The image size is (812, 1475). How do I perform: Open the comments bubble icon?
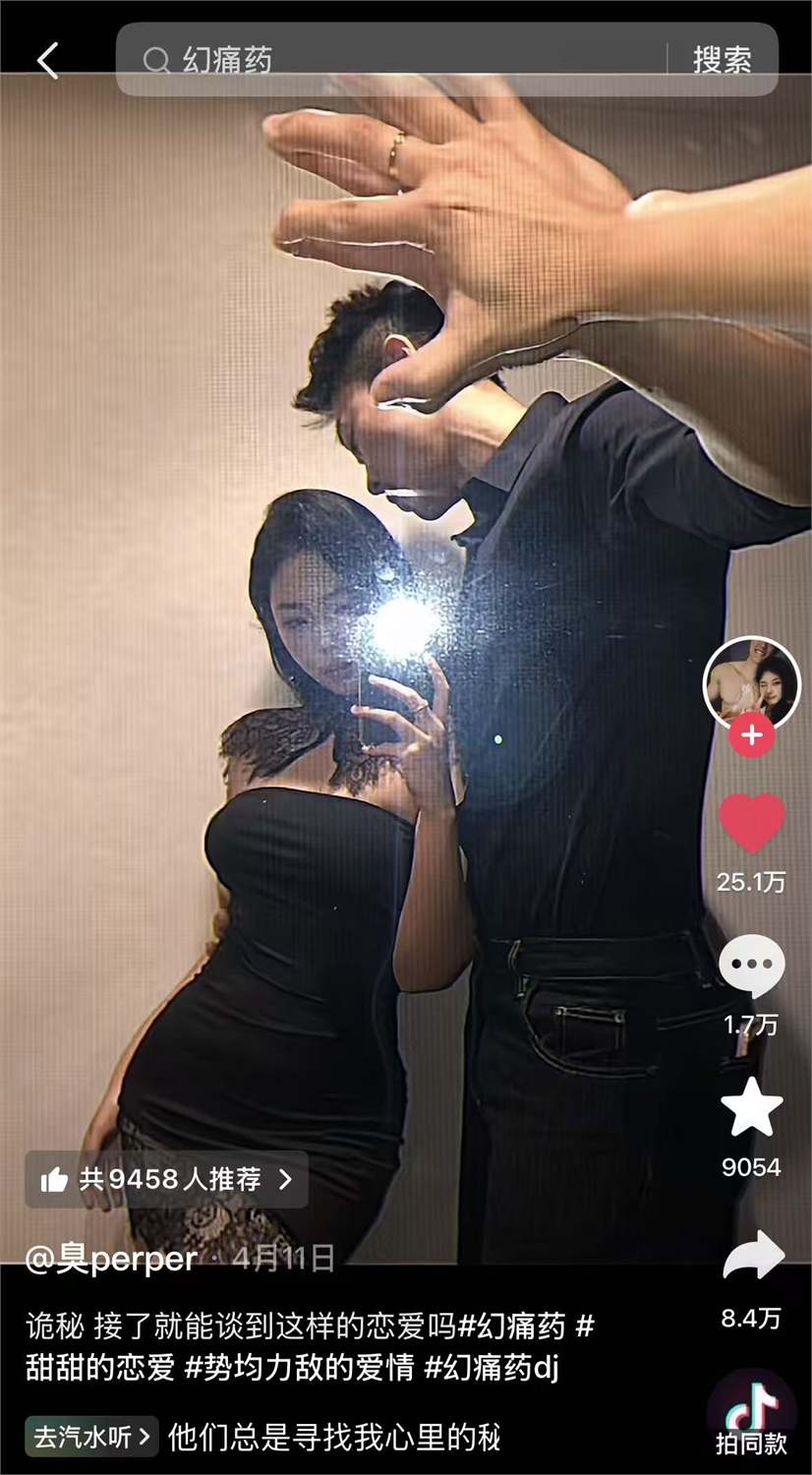pyautogui.click(x=752, y=968)
